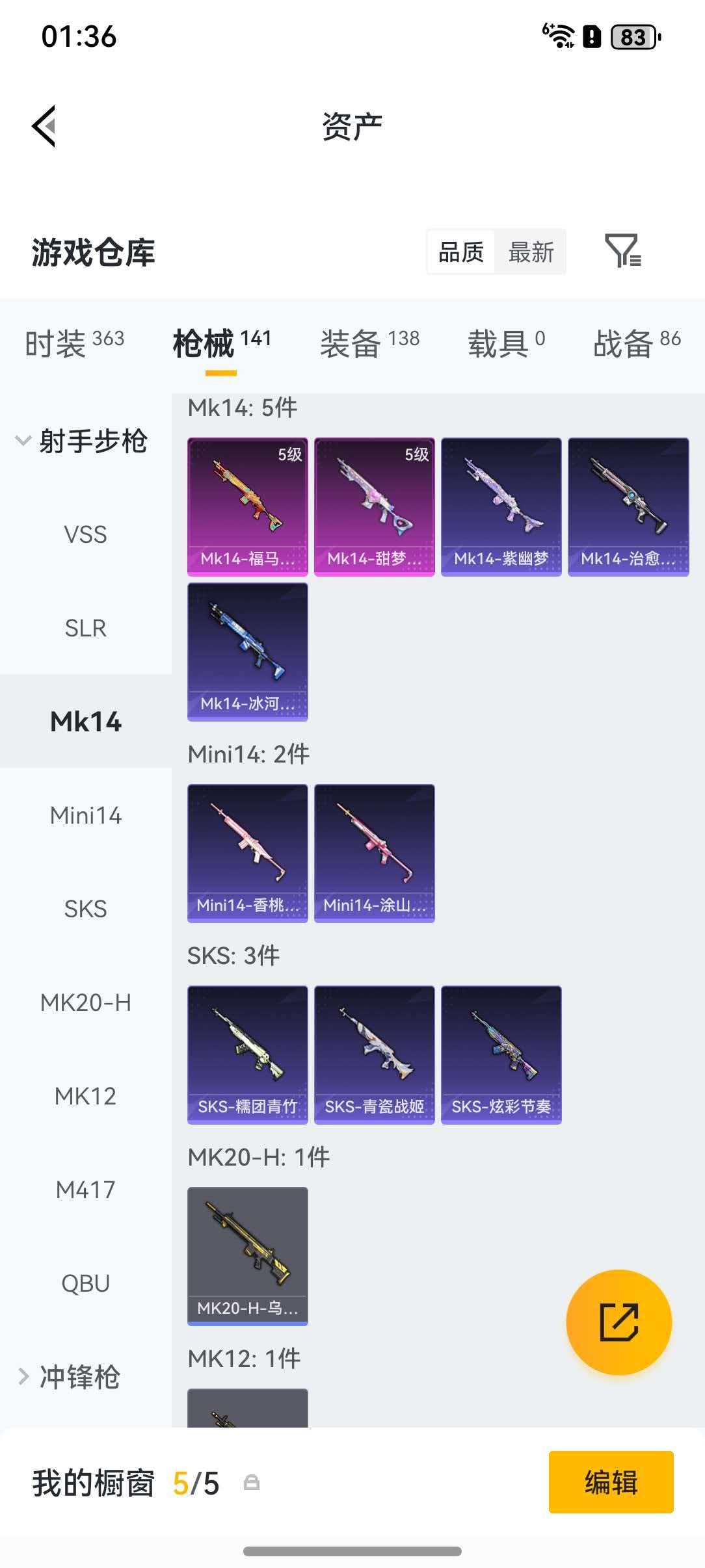The image size is (705, 1568).
Task: Tap the orange share floating button
Action: (x=619, y=1322)
